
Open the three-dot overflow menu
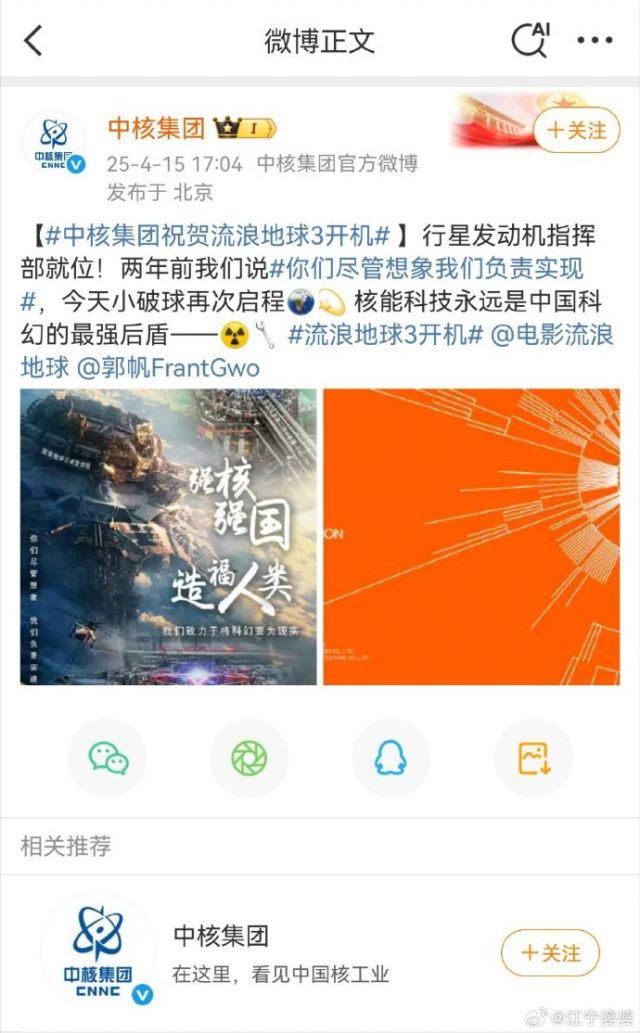coord(595,40)
